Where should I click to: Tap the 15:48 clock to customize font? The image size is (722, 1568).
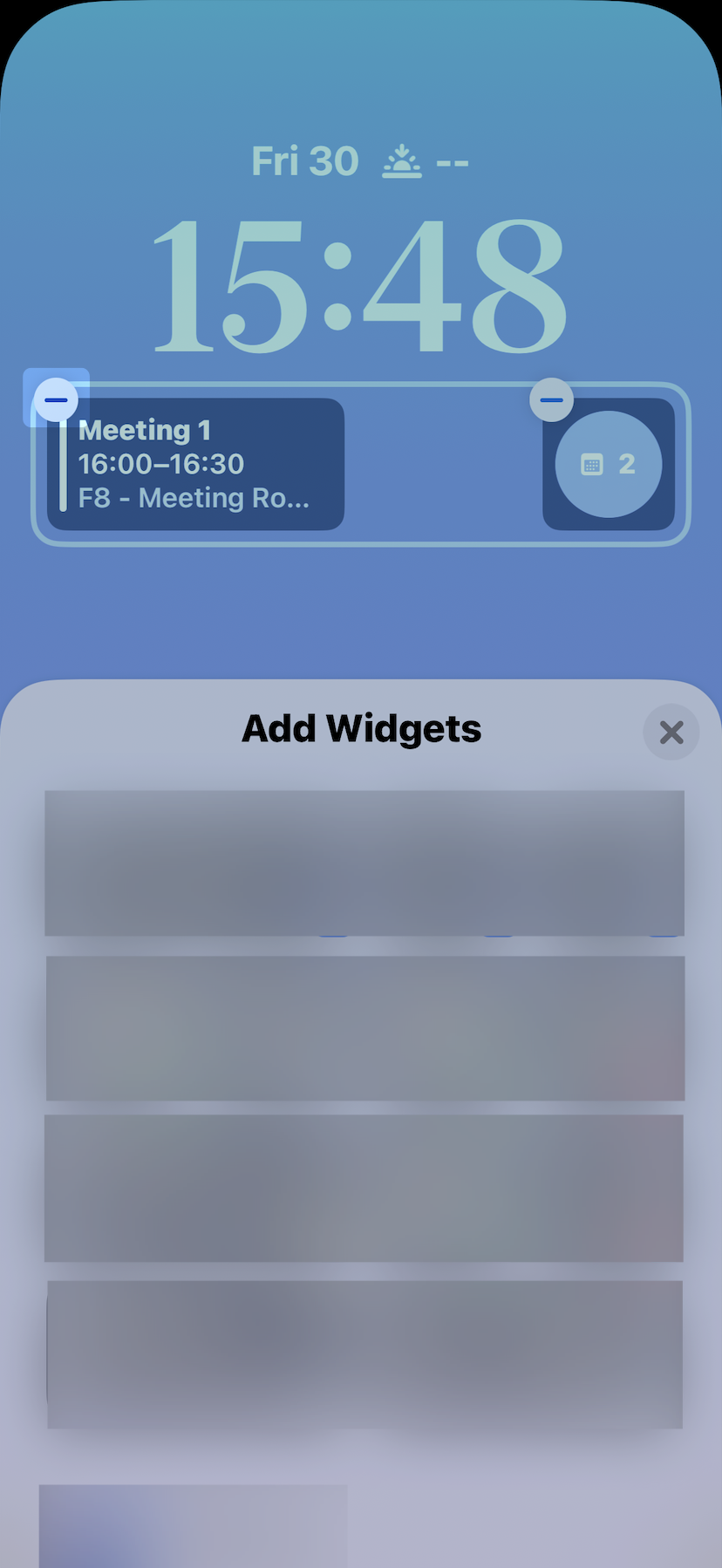360,286
